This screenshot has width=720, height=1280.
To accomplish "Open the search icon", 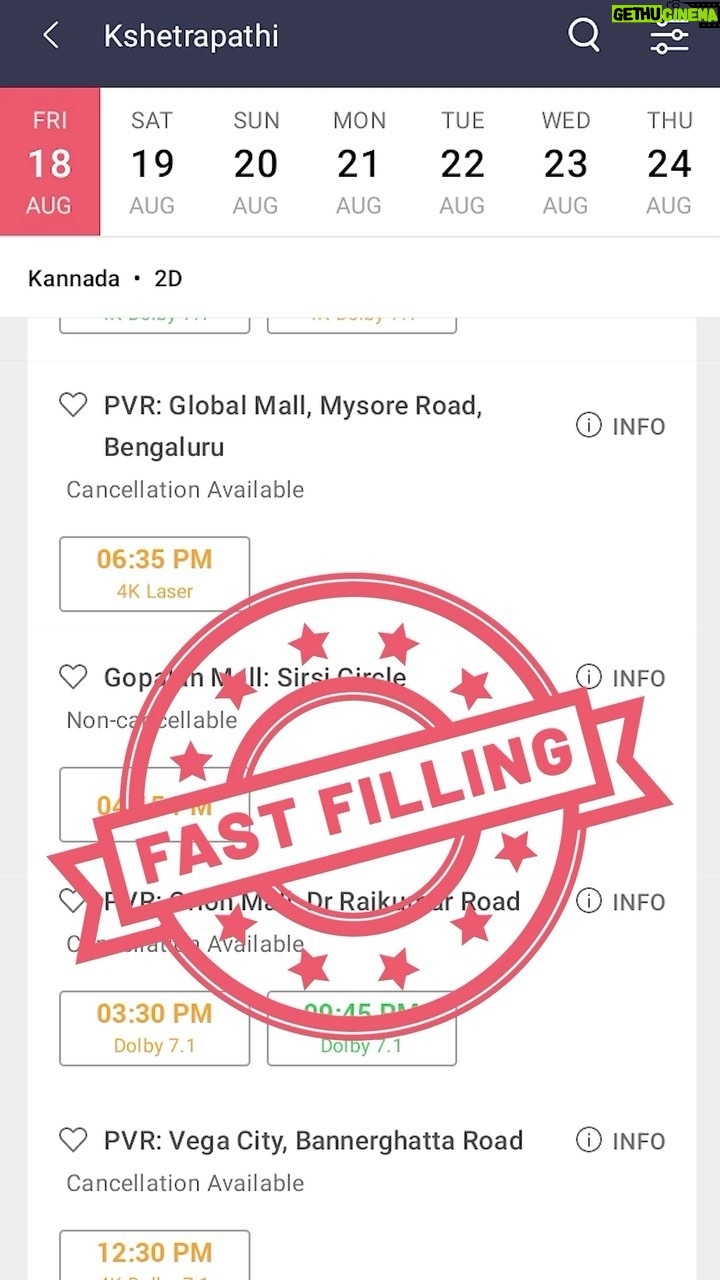I will (584, 36).
